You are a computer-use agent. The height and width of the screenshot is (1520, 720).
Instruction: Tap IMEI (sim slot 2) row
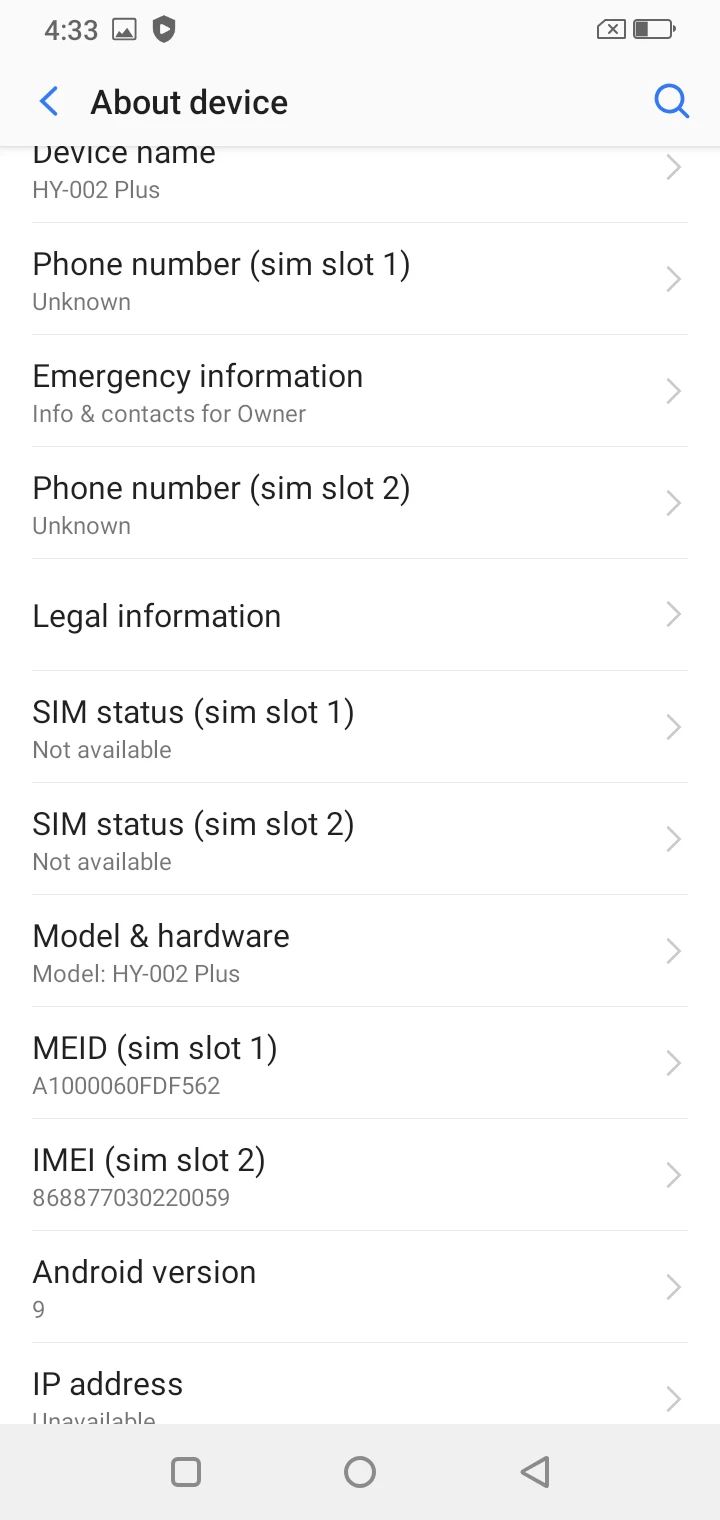point(360,1175)
